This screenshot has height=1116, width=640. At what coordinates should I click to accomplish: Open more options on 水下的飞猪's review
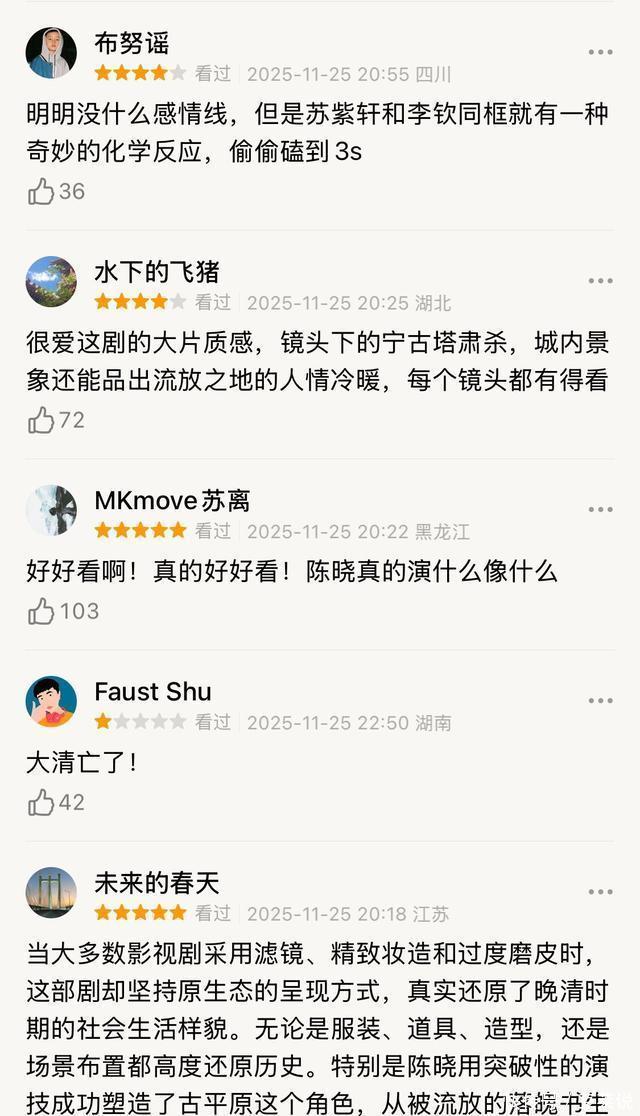600,282
